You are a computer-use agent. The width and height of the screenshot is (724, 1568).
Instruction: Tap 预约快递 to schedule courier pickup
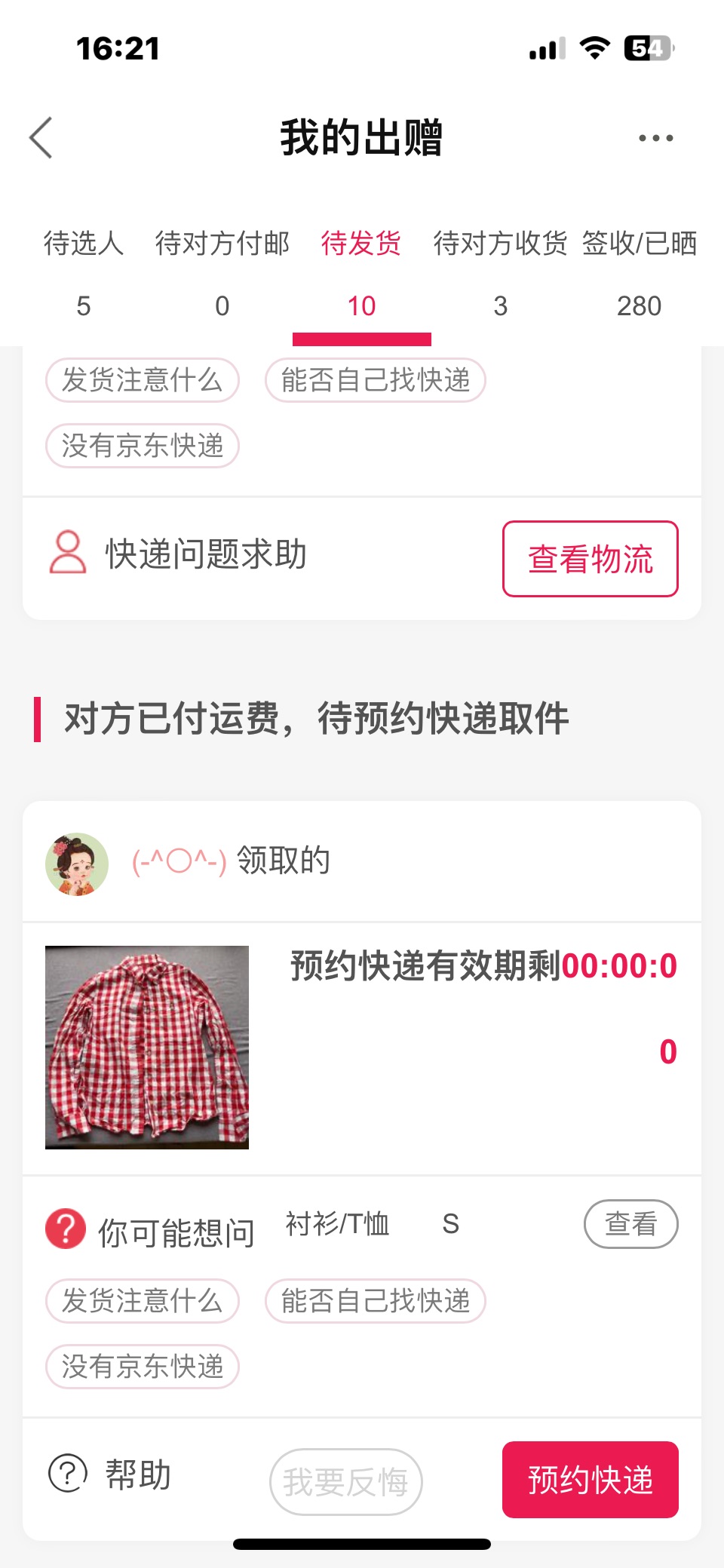click(x=591, y=1480)
